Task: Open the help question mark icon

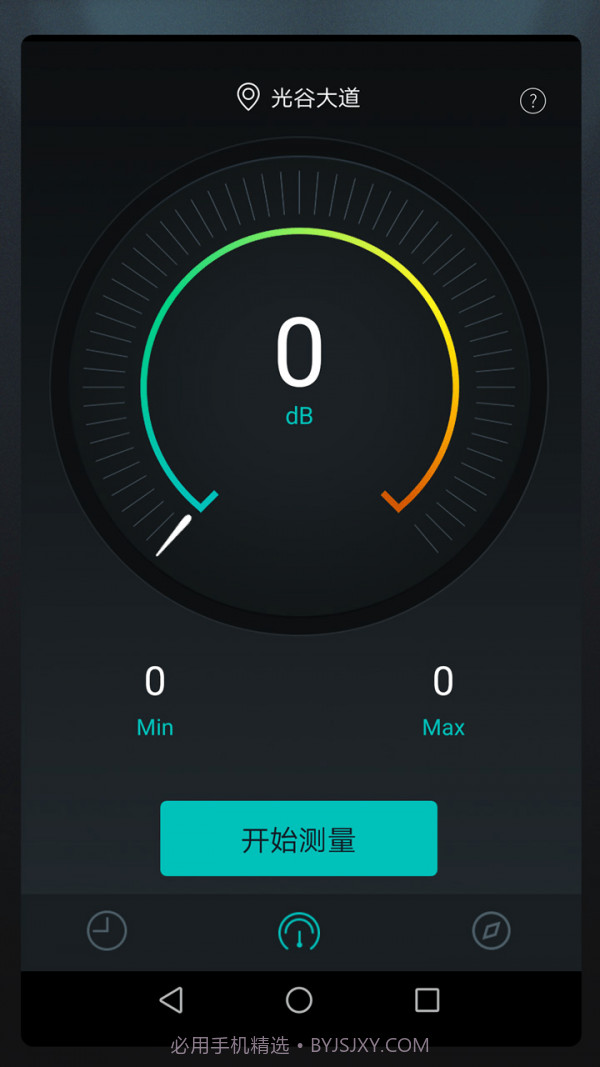Action: point(533,101)
